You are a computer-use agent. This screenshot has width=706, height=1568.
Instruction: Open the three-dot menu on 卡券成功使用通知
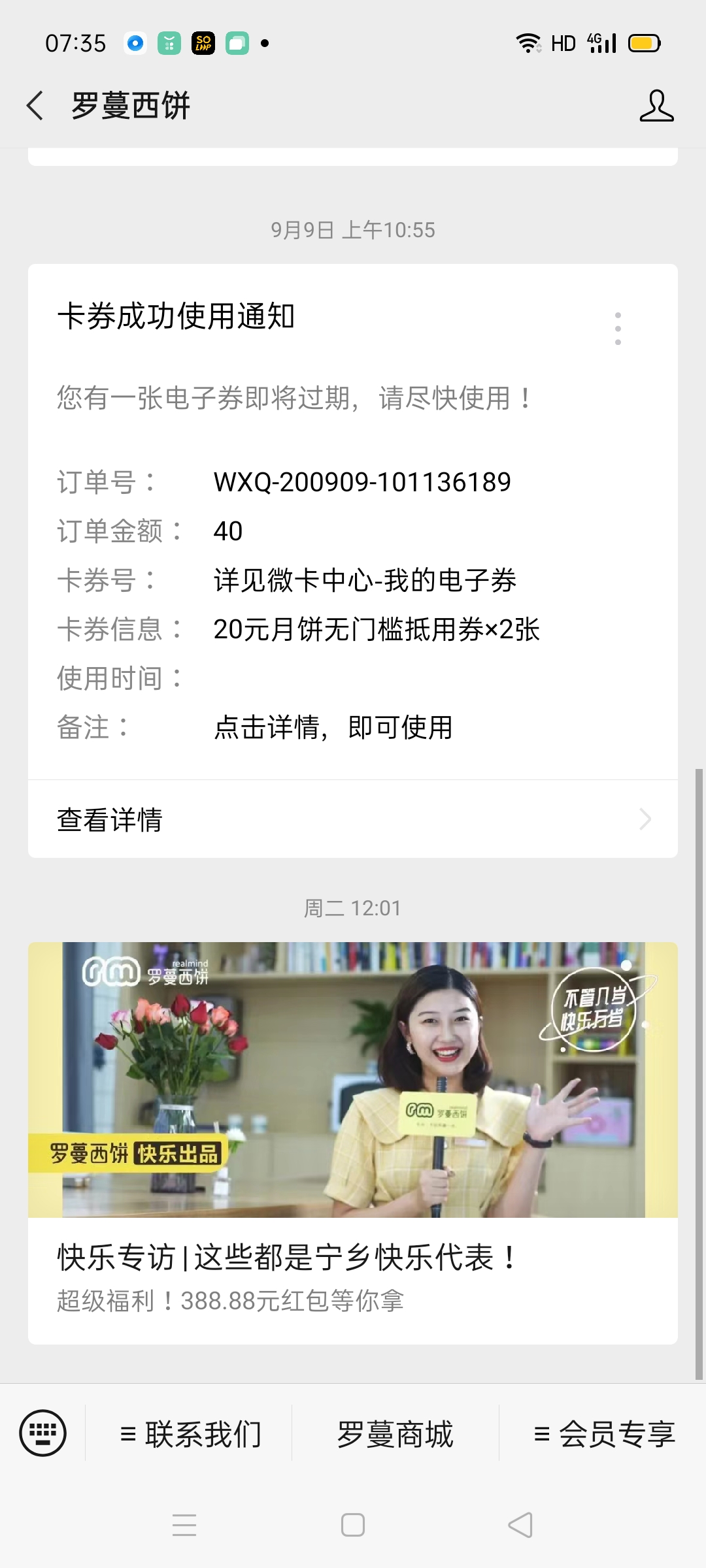(618, 328)
